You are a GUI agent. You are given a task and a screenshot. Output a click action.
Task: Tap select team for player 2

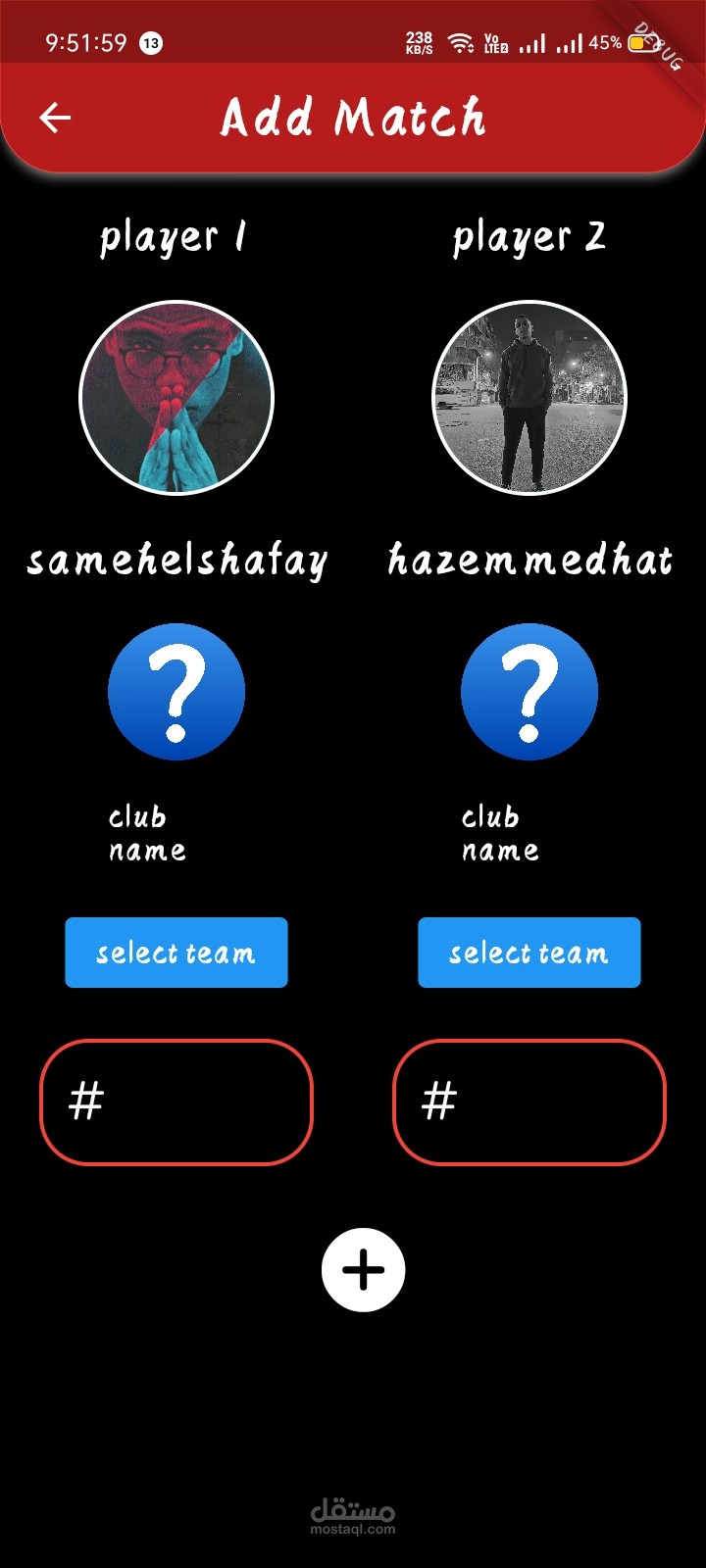(529, 953)
